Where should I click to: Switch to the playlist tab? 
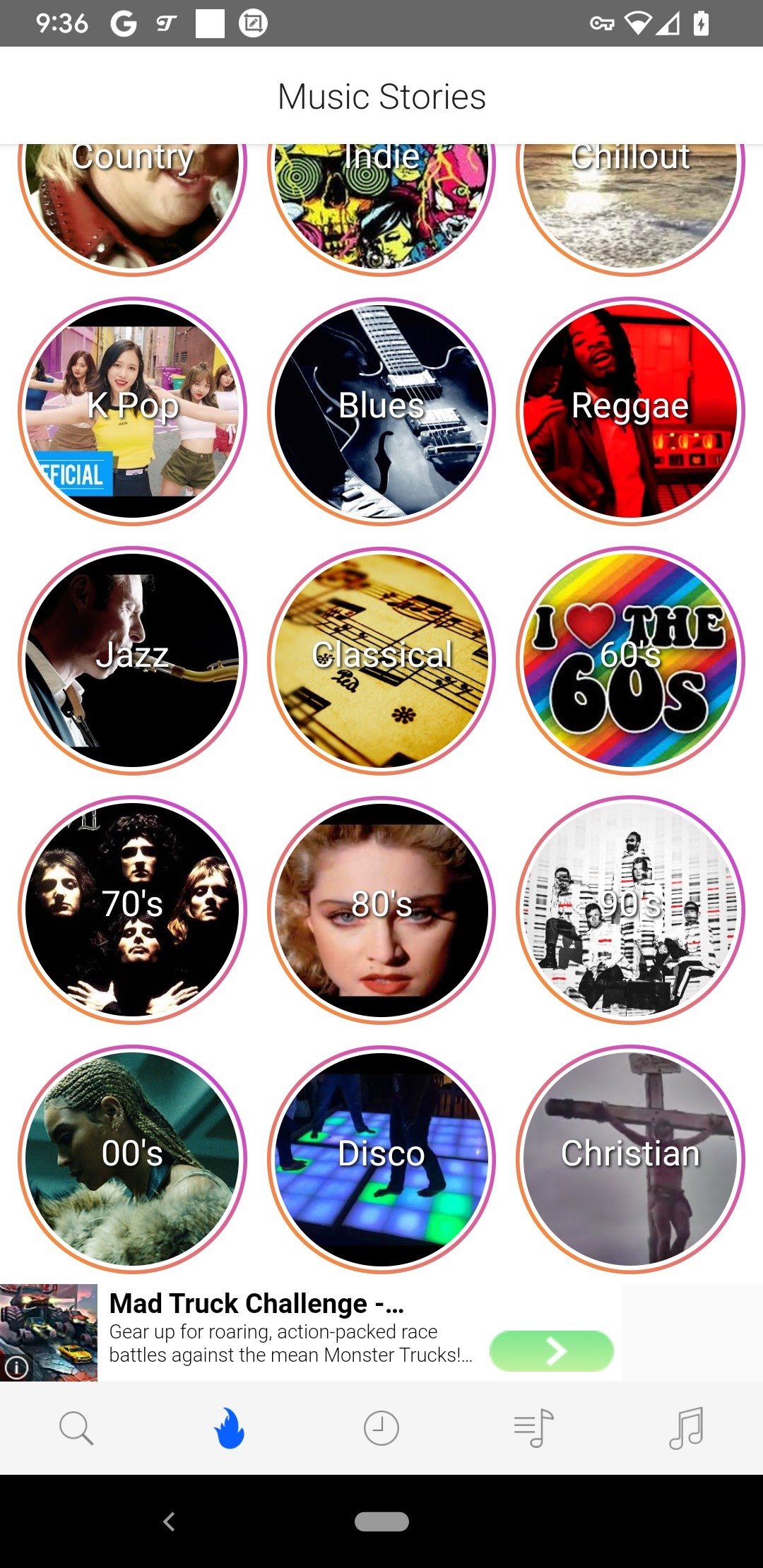(x=534, y=1428)
